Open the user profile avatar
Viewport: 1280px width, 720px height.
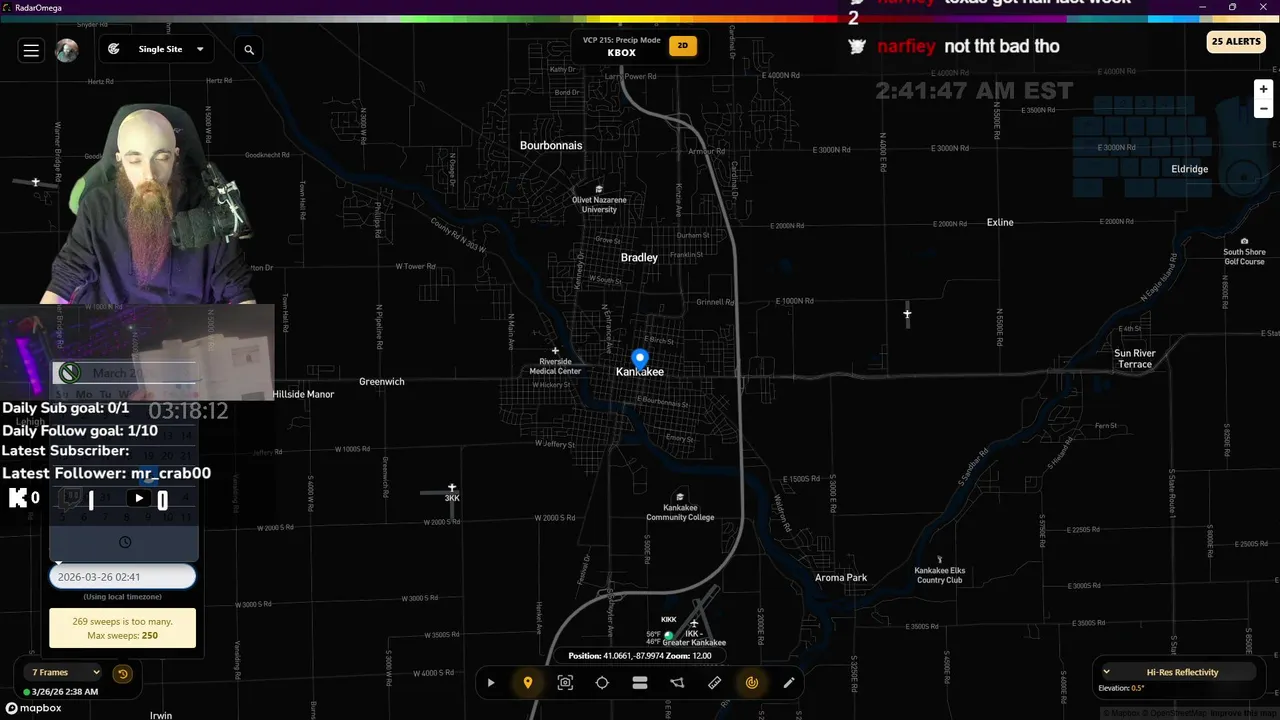[x=67, y=50]
